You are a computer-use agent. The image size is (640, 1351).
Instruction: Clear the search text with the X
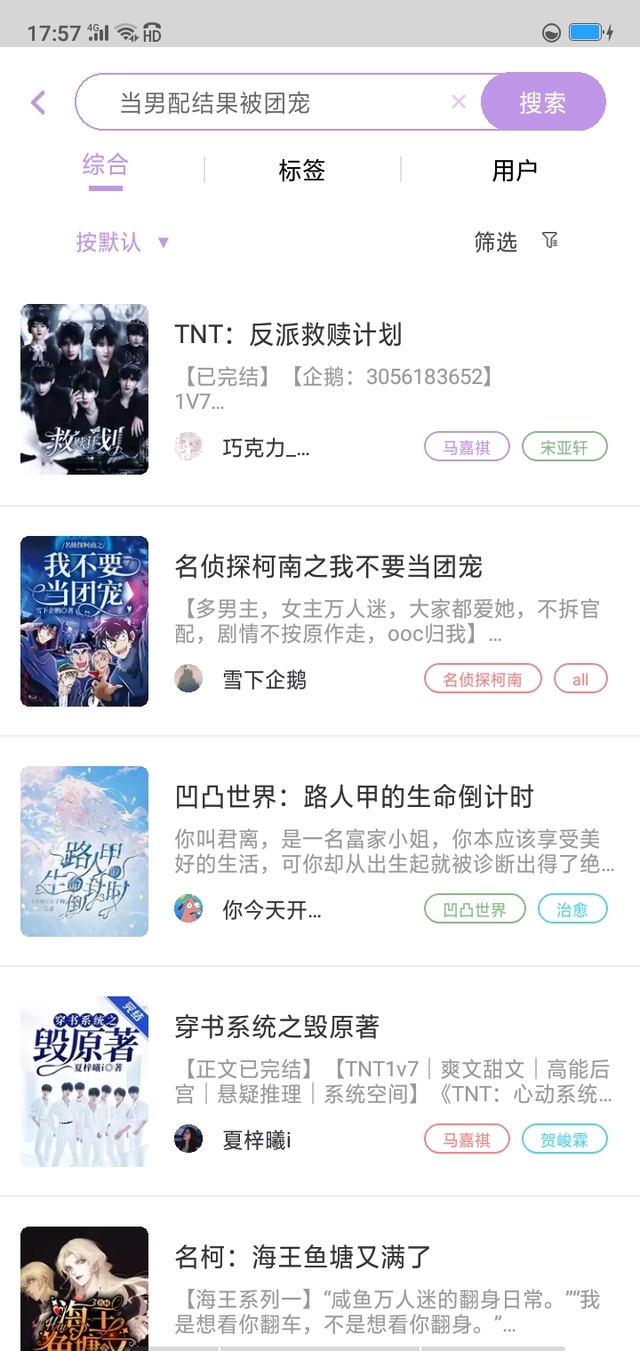click(458, 101)
